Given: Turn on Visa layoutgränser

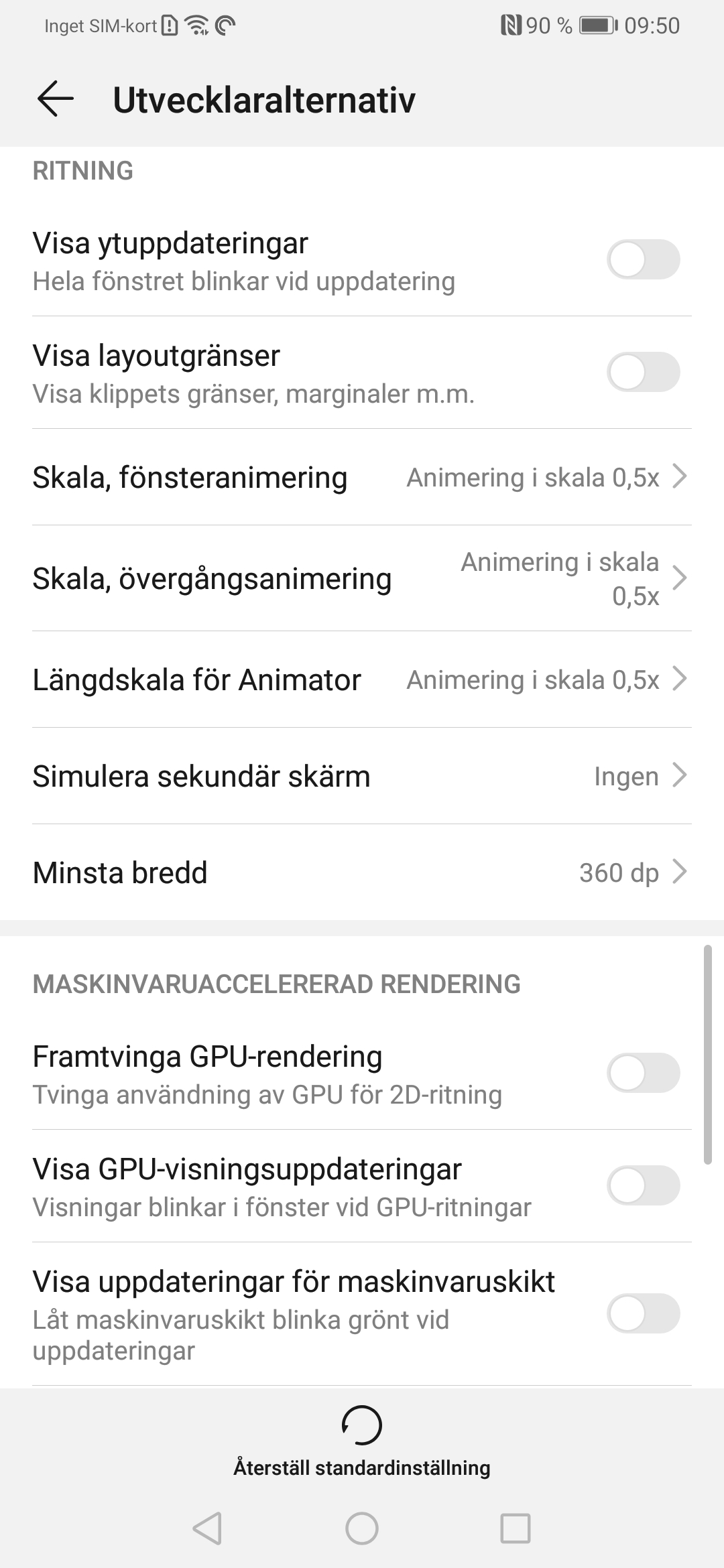Looking at the screenshot, I should point(643,372).
